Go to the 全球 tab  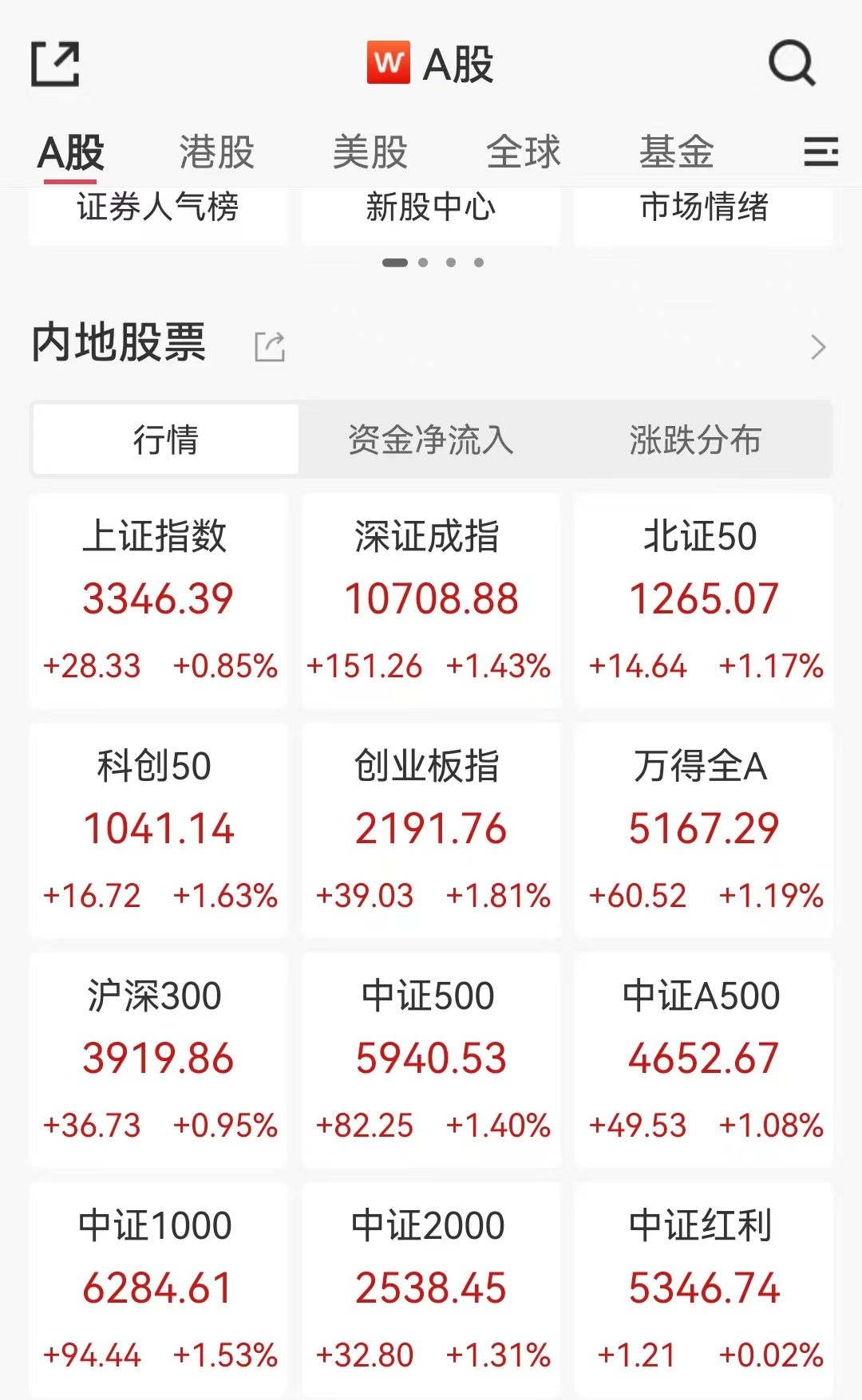[x=523, y=152]
